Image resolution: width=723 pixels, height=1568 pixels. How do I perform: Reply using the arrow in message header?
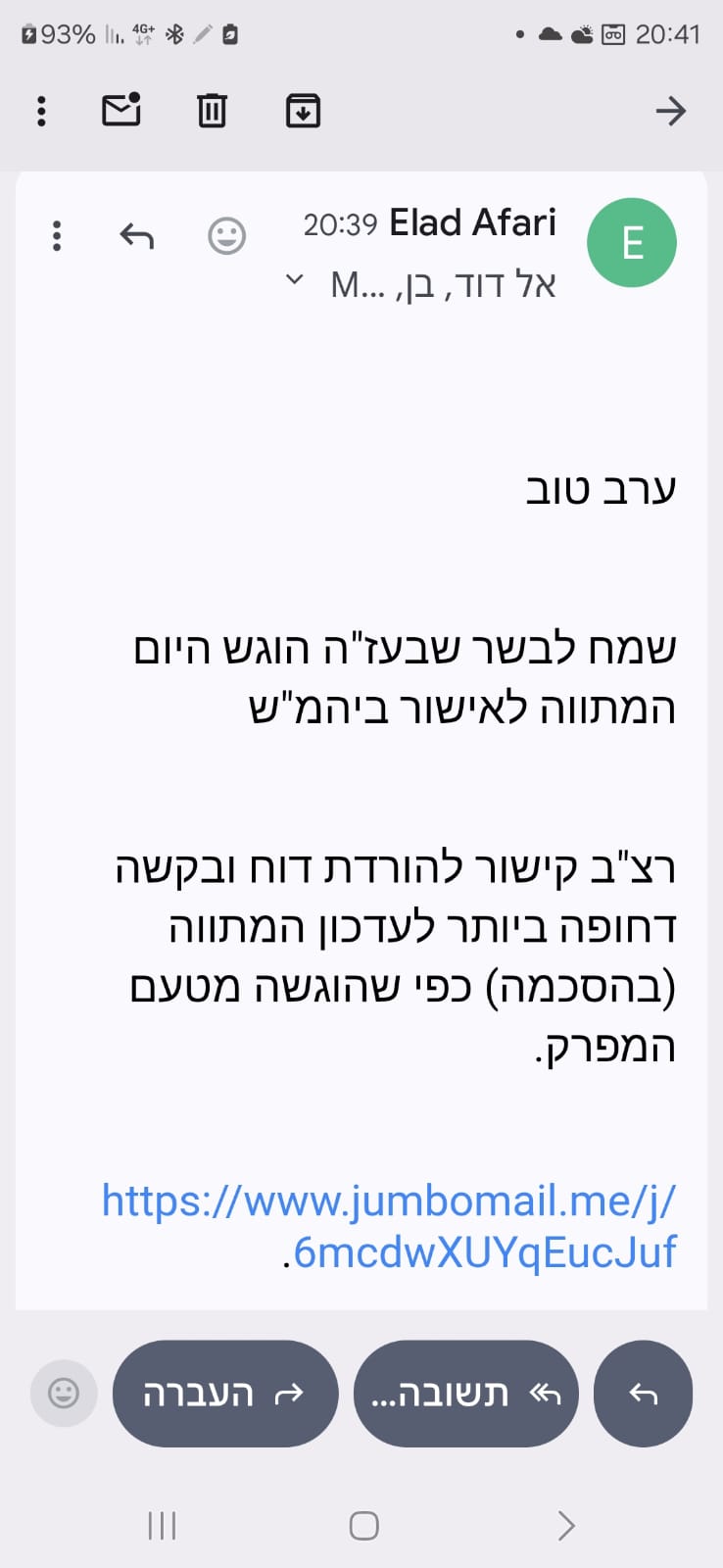click(x=137, y=236)
